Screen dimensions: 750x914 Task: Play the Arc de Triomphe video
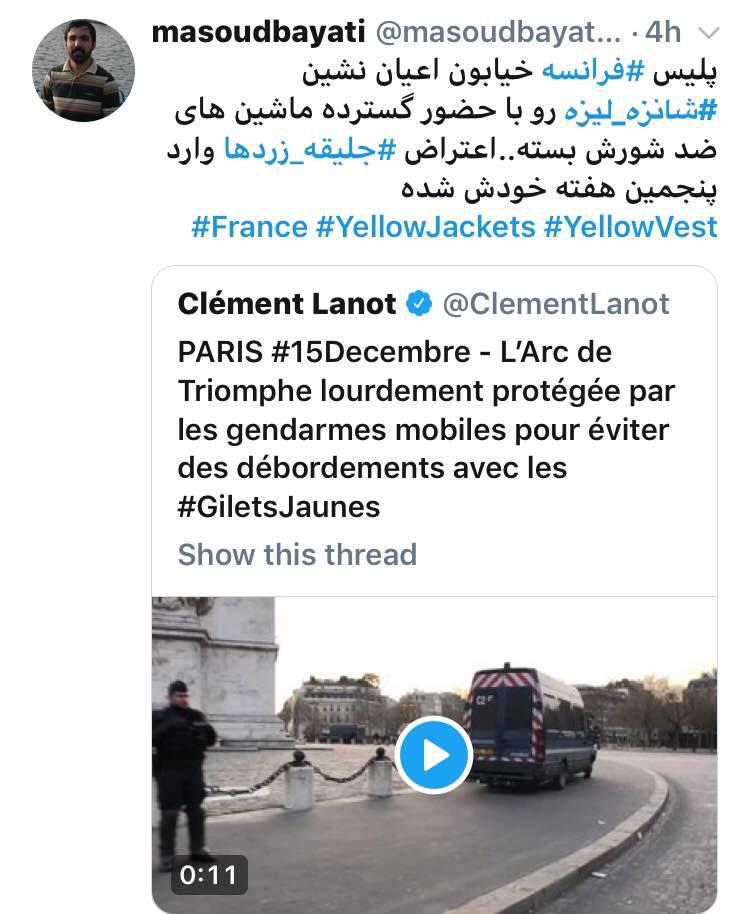[x=433, y=755]
